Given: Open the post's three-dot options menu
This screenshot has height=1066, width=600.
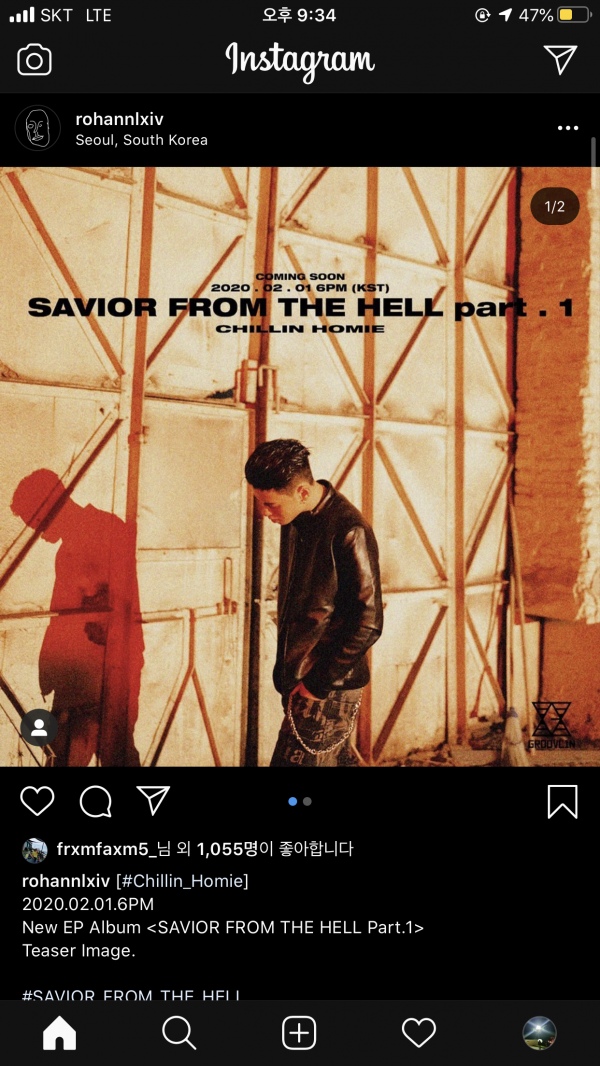Looking at the screenshot, I should [568, 129].
